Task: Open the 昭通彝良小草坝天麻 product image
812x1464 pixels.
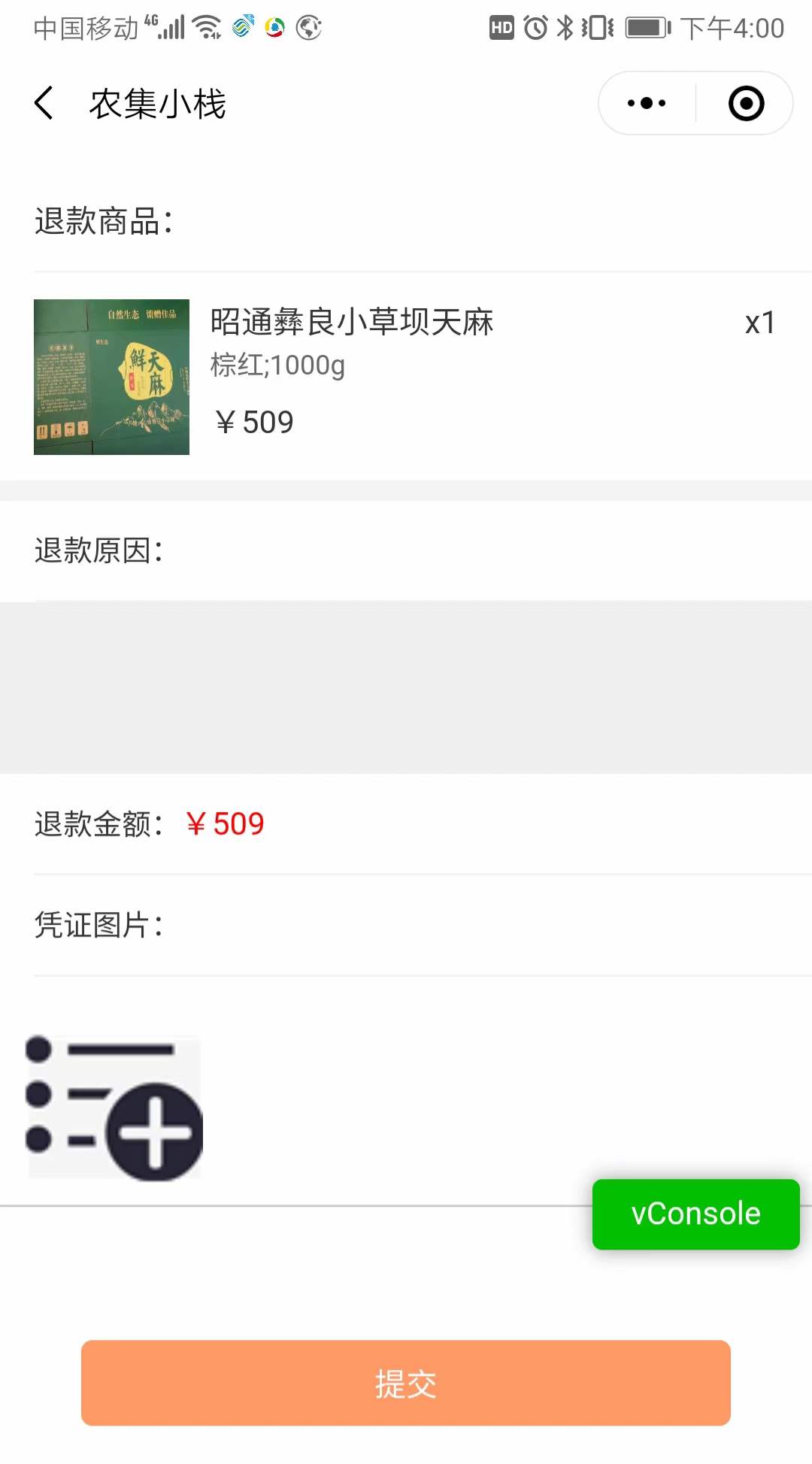Action: [111, 377]
